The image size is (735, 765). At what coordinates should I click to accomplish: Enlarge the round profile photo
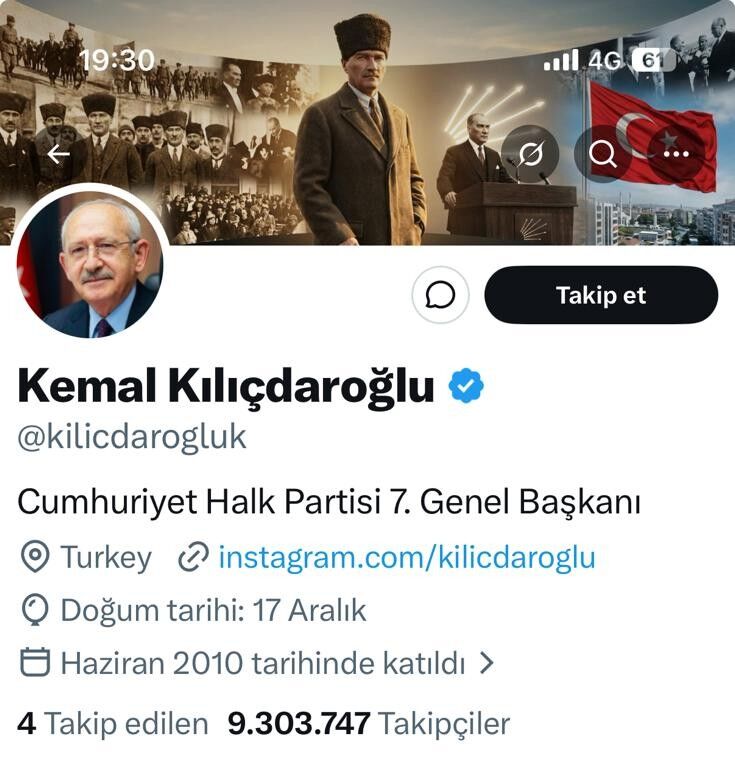[x=90, y=264]
